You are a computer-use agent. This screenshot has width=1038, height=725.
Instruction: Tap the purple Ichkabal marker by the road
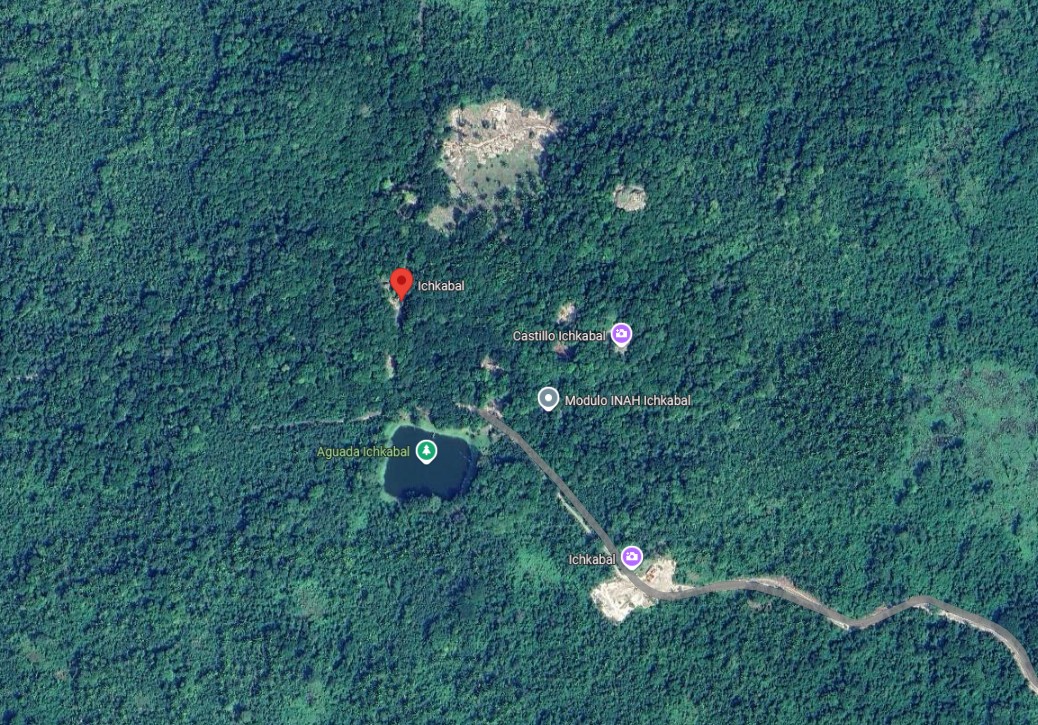[631, 557]
